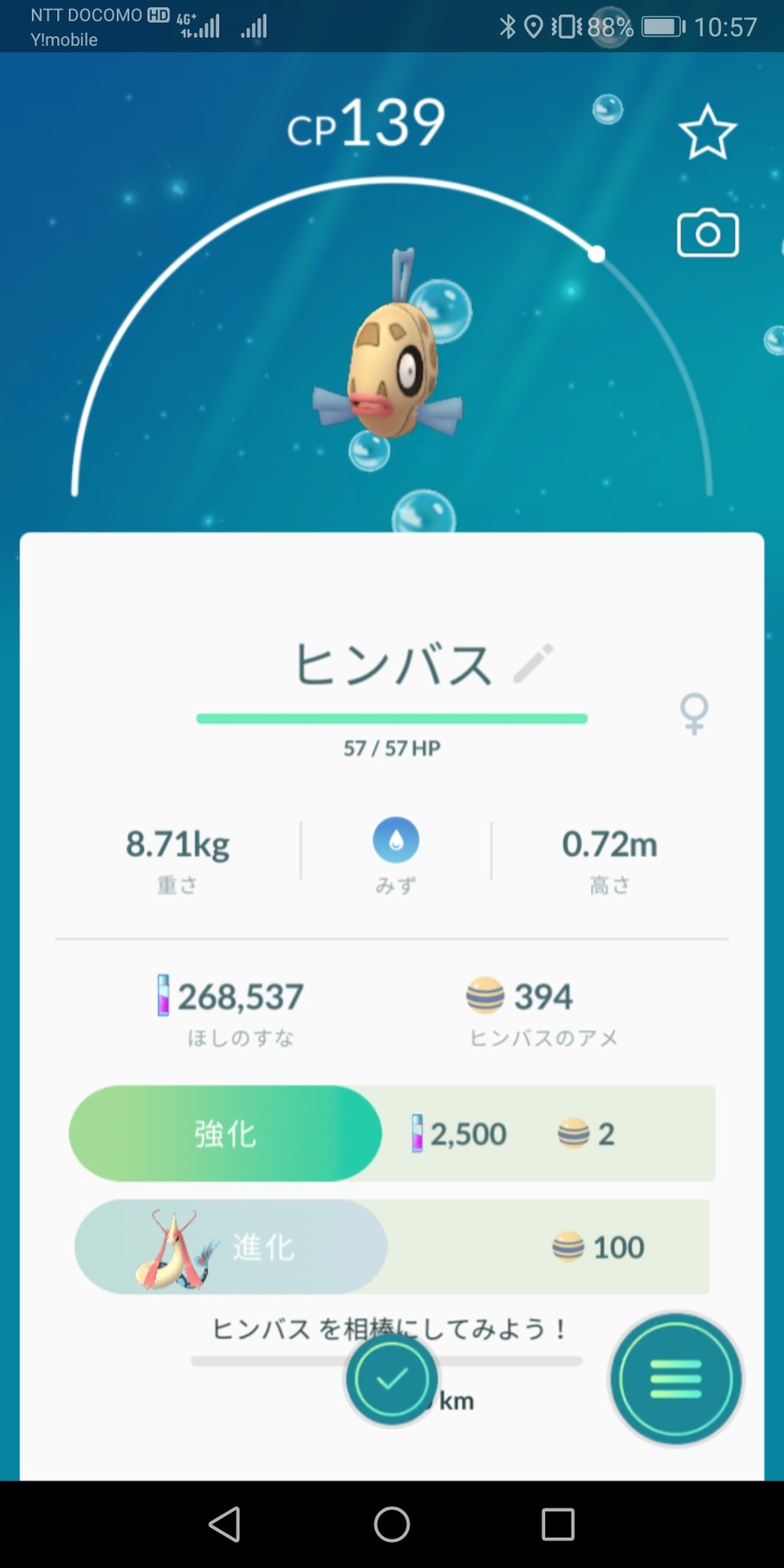This screenshot has width=784, height=1568.
Task: Tap the 進化 evolve button
Action: pos(230,1247)
